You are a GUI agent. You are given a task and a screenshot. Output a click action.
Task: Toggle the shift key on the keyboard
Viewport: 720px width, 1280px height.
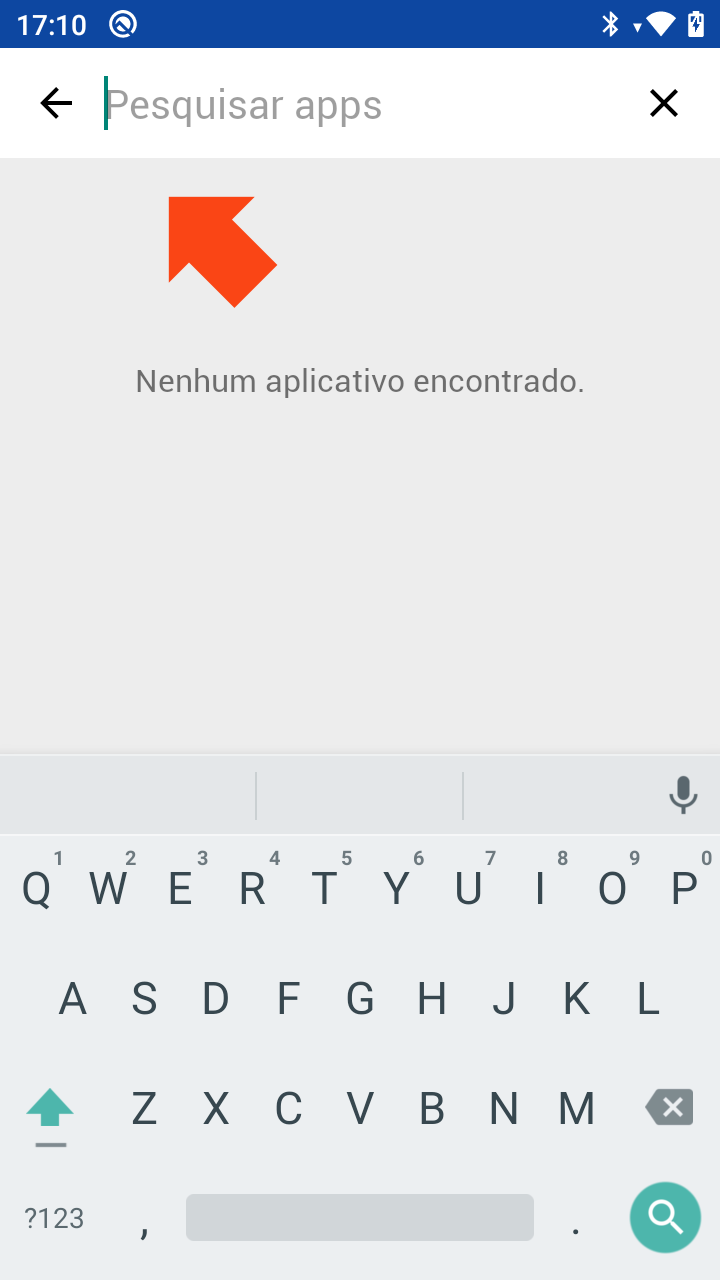[x=50, y=1109]
